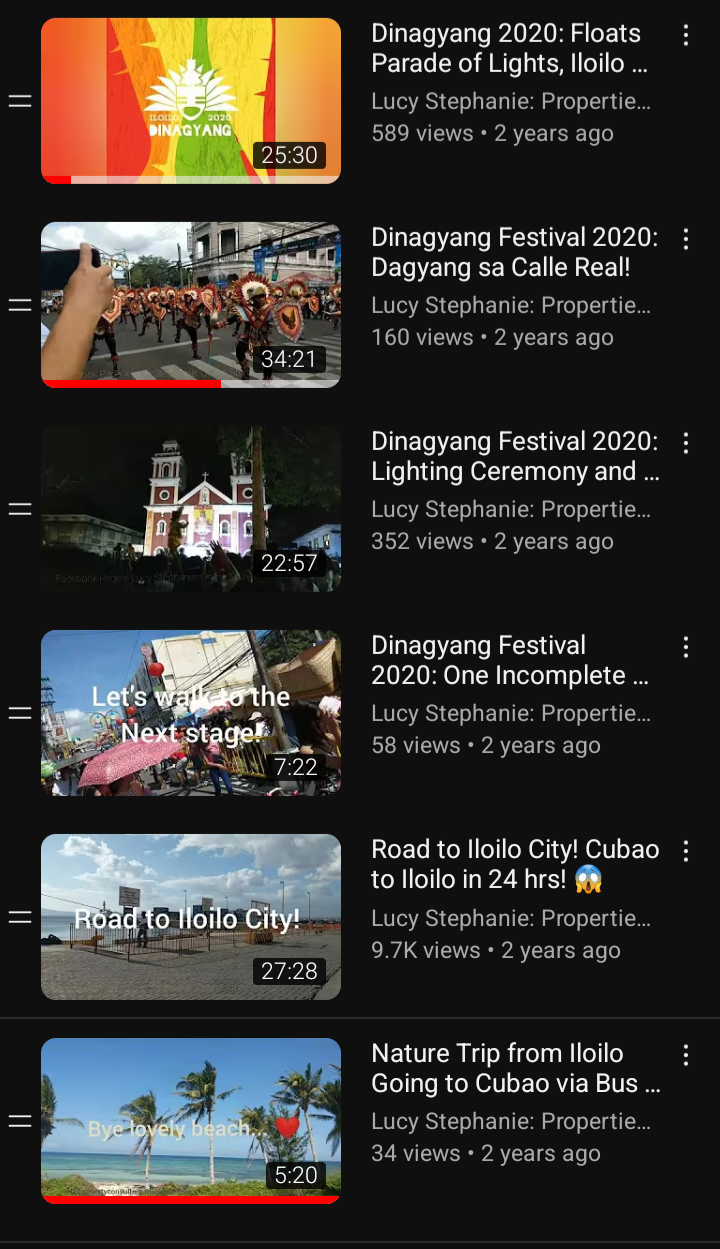
Task: Play Dinagyang 2020 Floats Parade of Lights video
Action: click(x=191, y=101)
